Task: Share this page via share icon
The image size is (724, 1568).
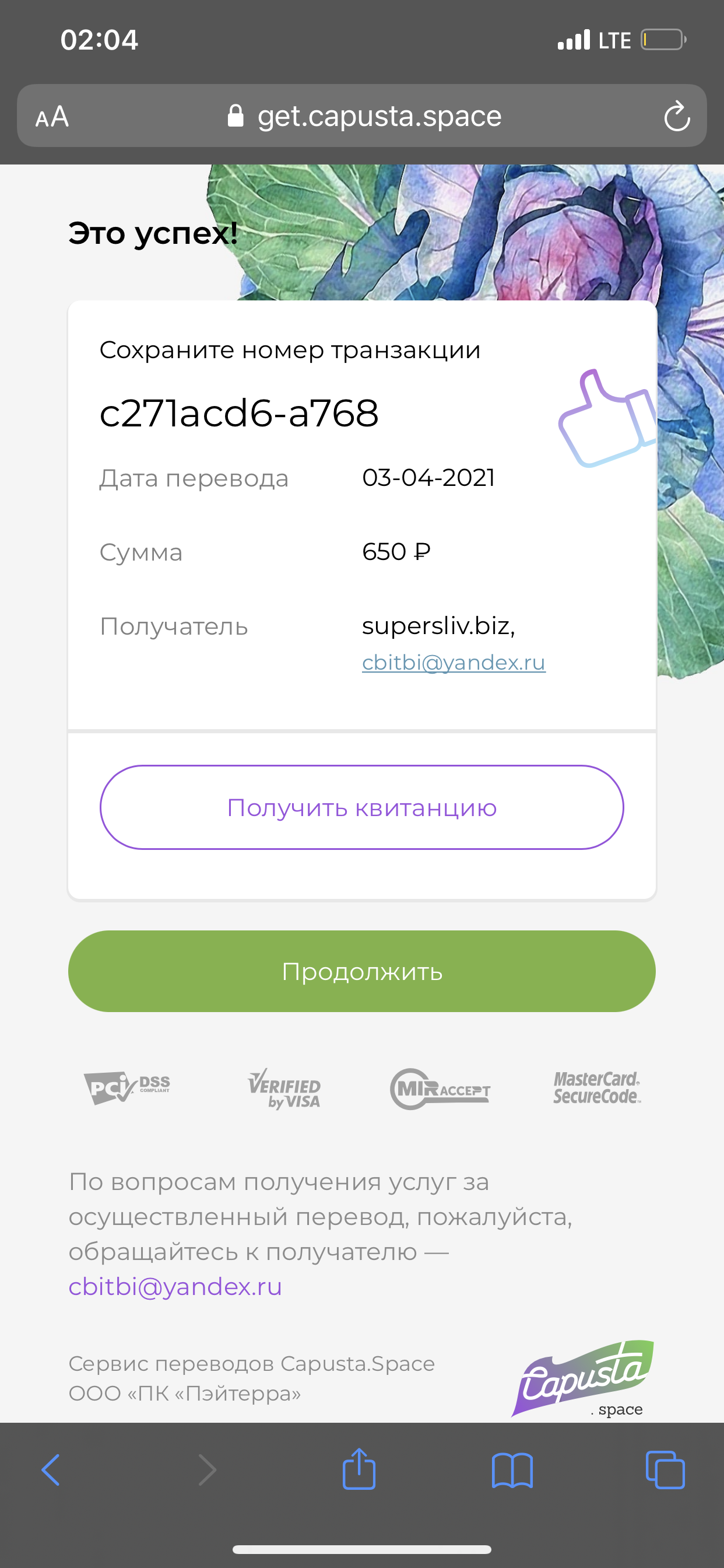Action: point(359,1468)
